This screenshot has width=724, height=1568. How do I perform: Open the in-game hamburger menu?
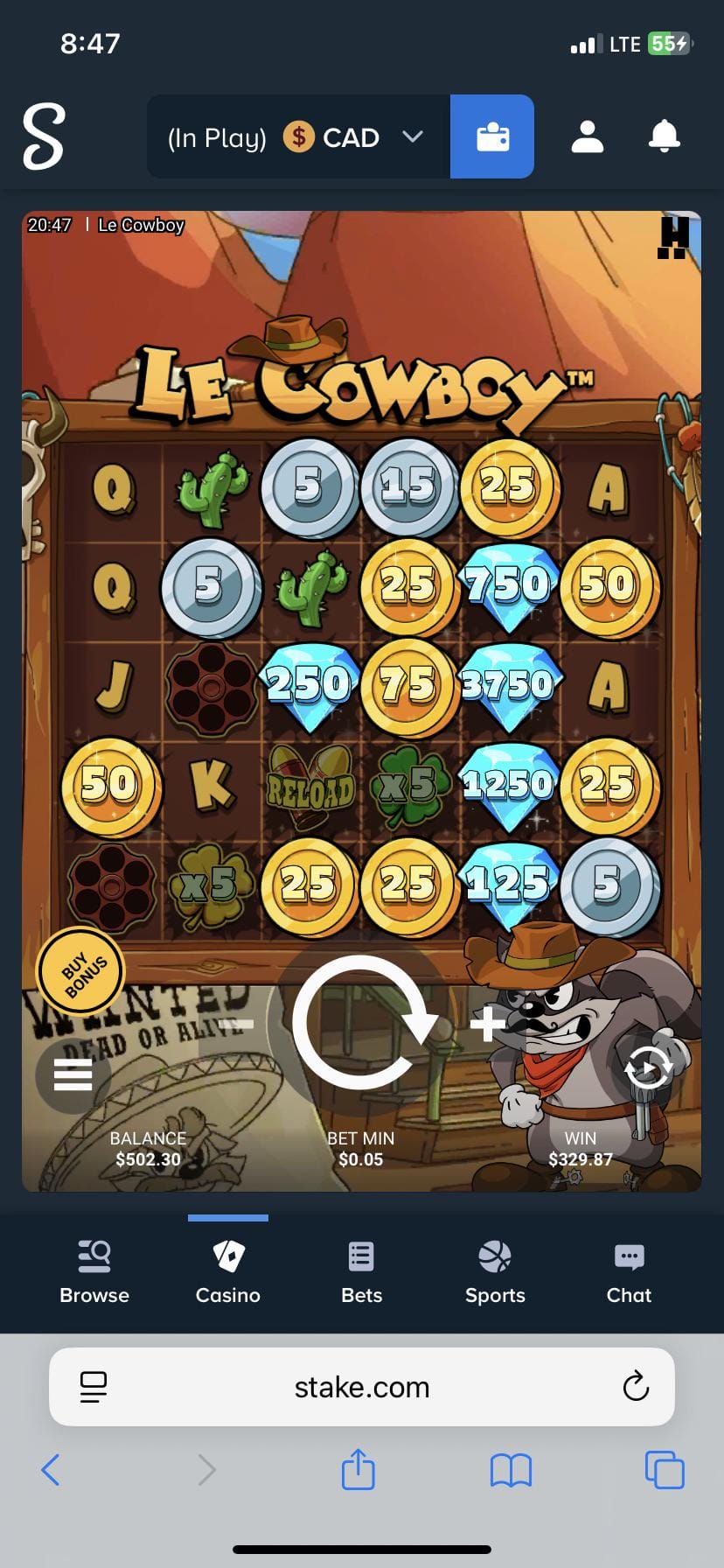coord(73,1074)
